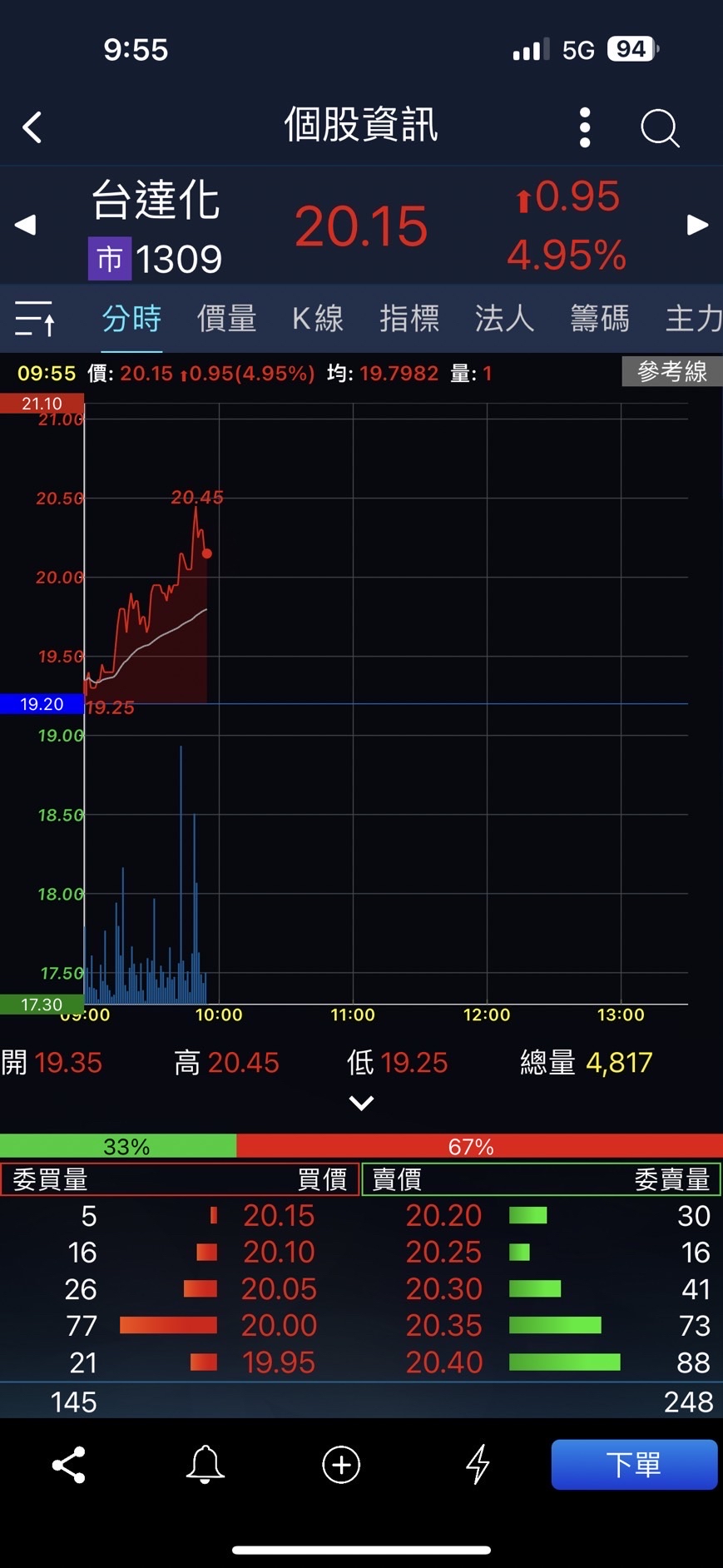Open the 指標 tab
The height and width of the screenshot is (1568, 723).
[x=409, y=318]
